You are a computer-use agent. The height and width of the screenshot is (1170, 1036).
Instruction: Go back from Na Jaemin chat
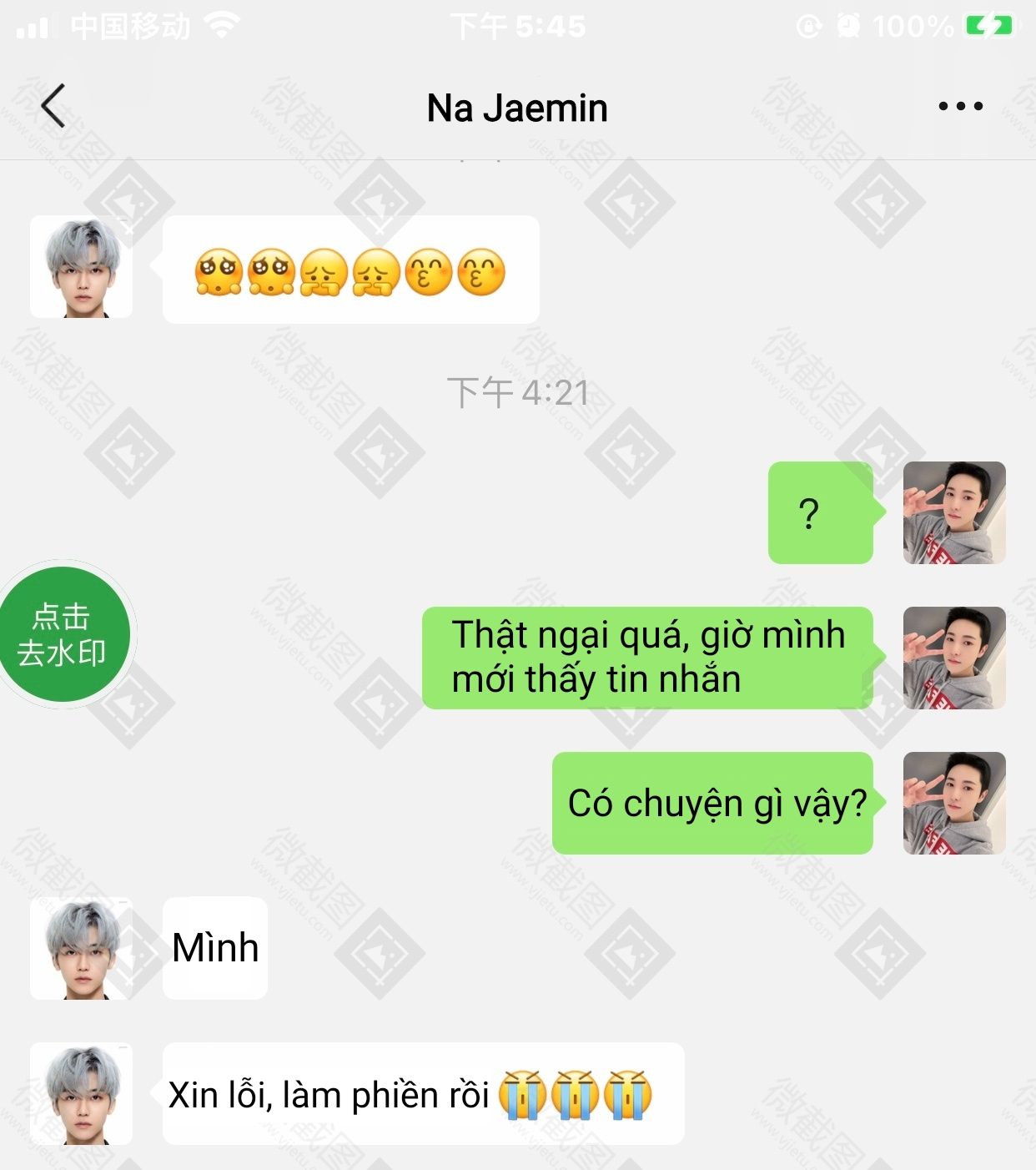click(53, 106)
